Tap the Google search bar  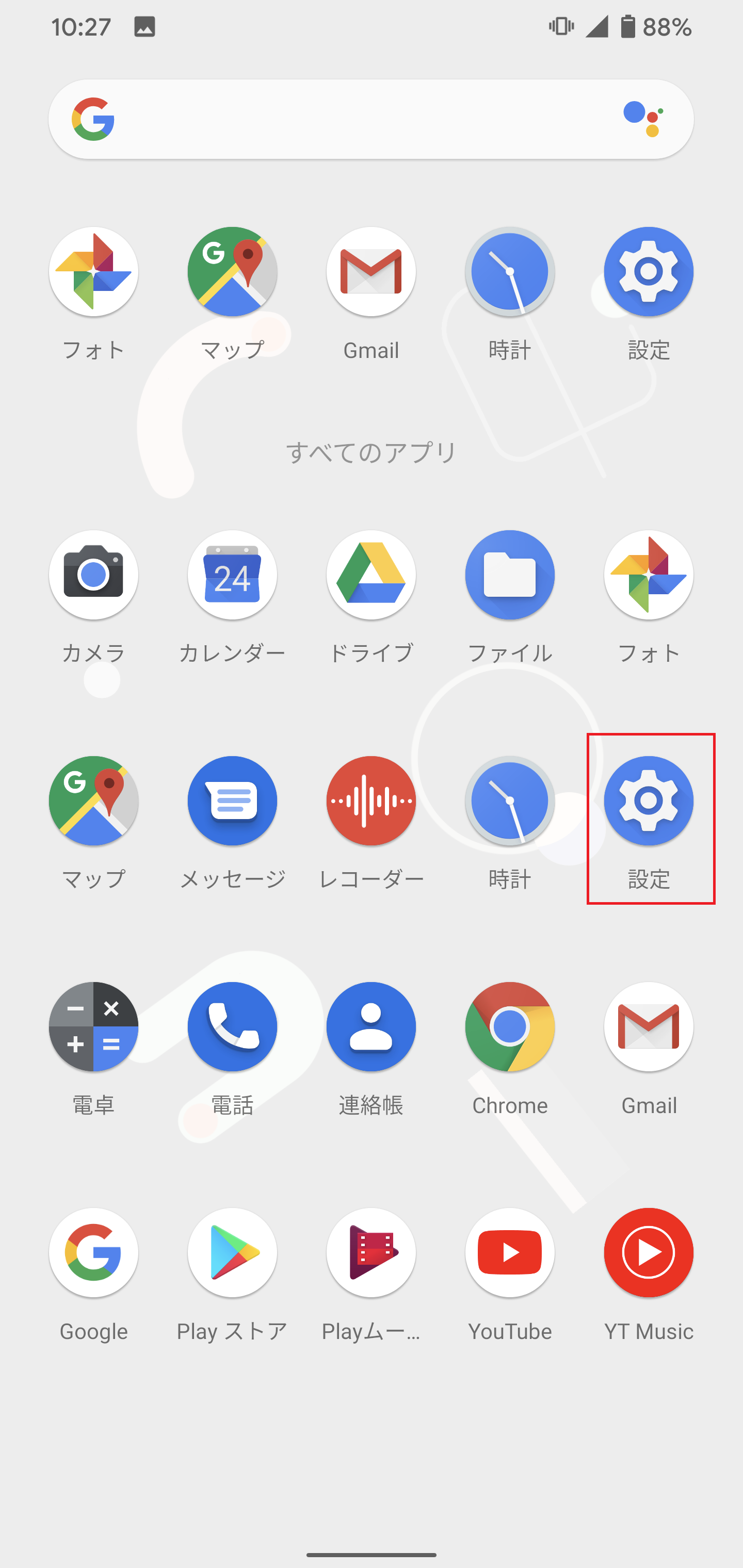[x=371, y=119]
